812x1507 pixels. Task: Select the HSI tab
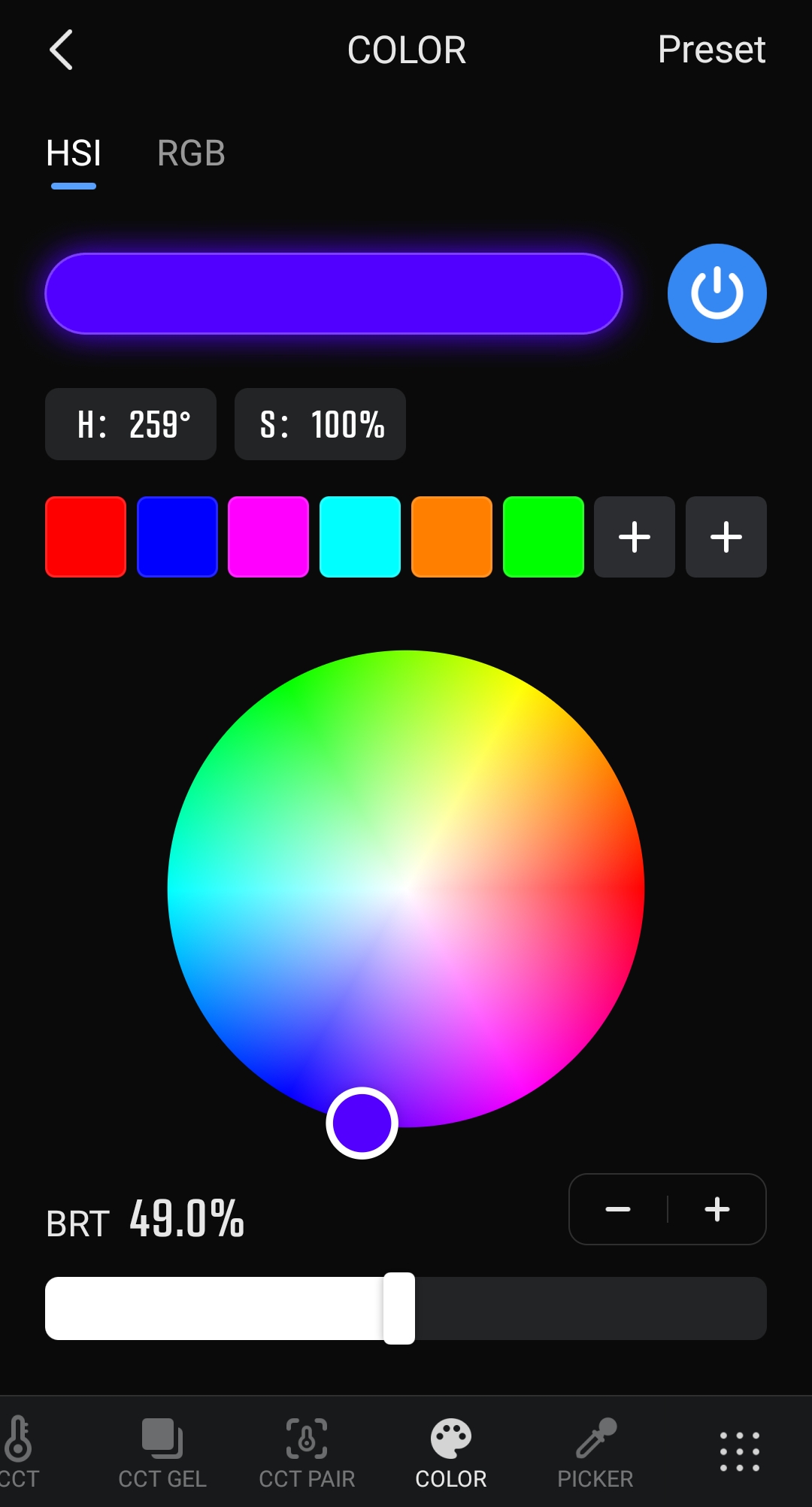coord(74,153)
